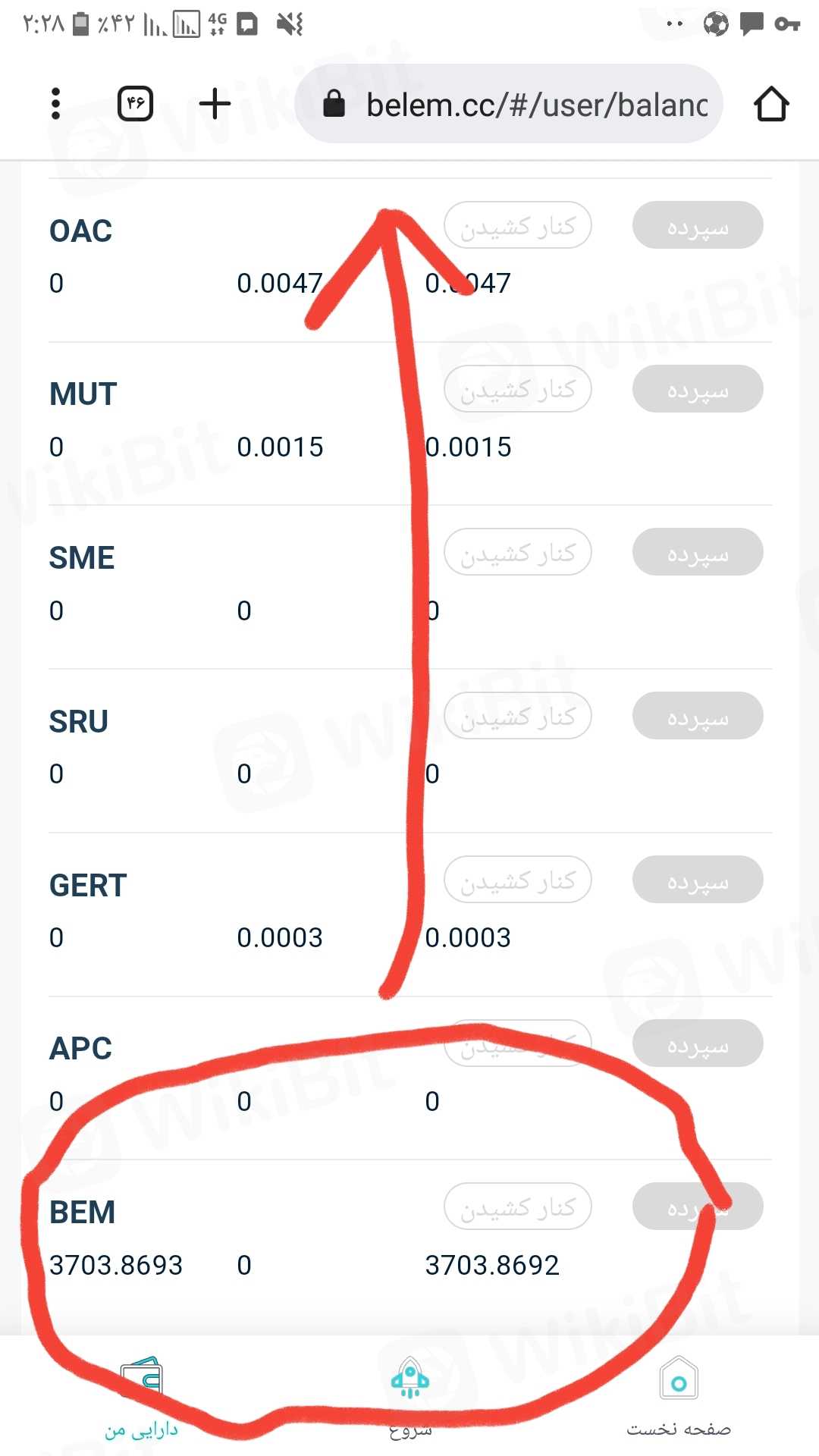
Task: Tap کنار کشیدن (withdraw) for BEM
Action: [518, 1207]
